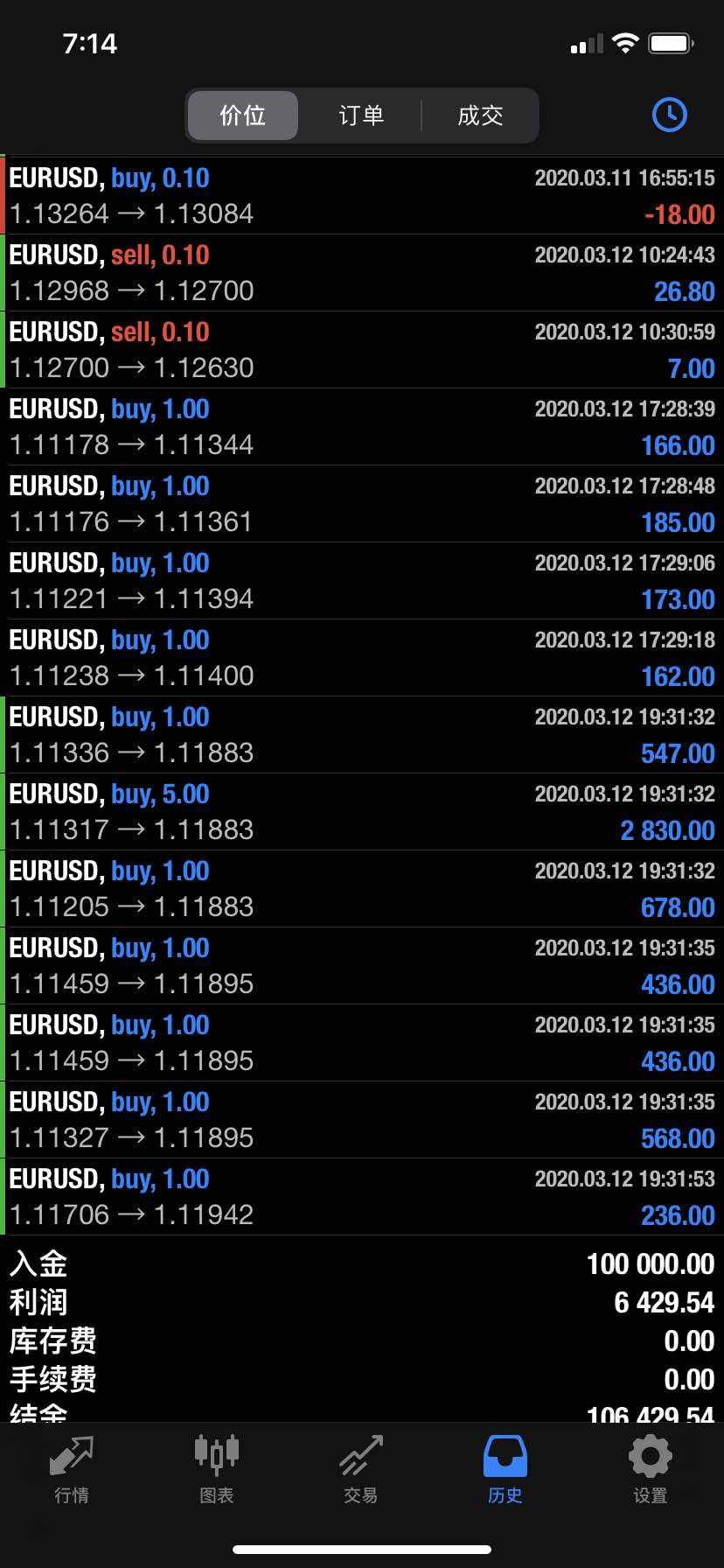This screenshot has width=724, height=1568.
Task: Open the EURUSD sell trade with 26.80 profit
Action: pyautogui.click(x=362, y=273)
